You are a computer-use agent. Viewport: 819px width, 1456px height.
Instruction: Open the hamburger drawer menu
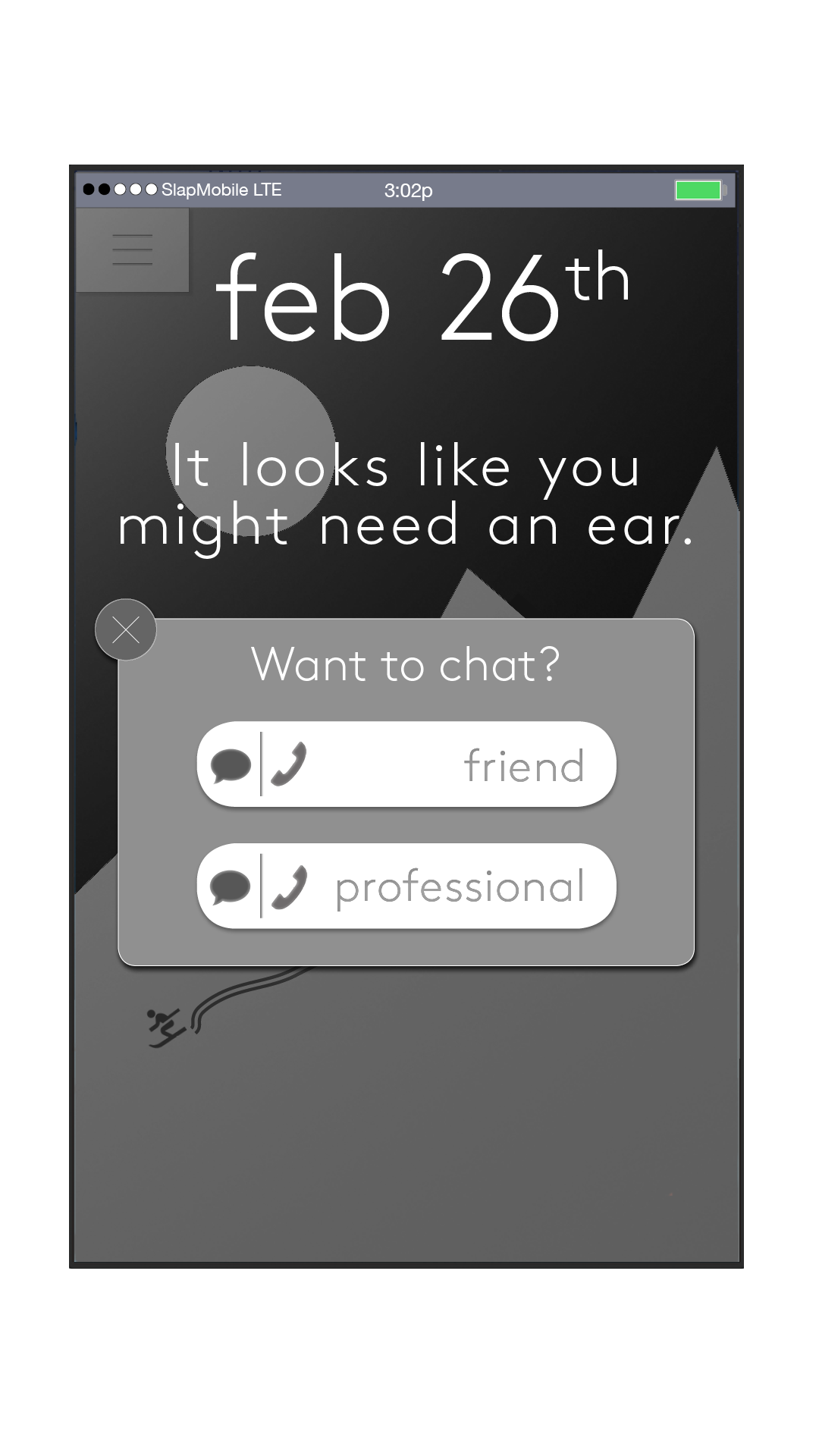click(x=132, y=249)
